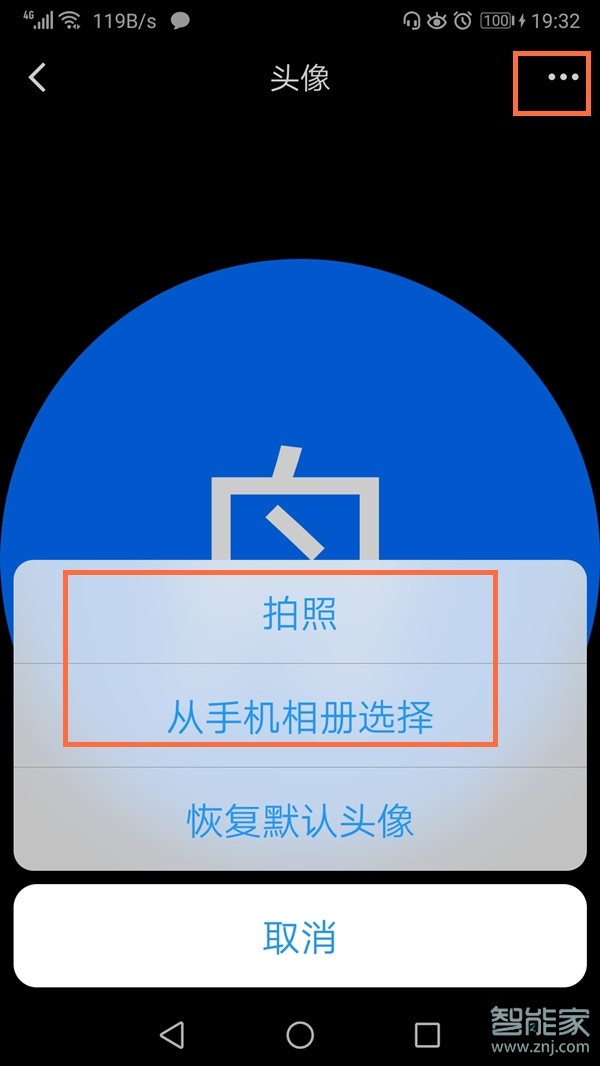This screenshot has width=600, height=1066.
Task: Tap the system home button
Action: [300, 1034]
